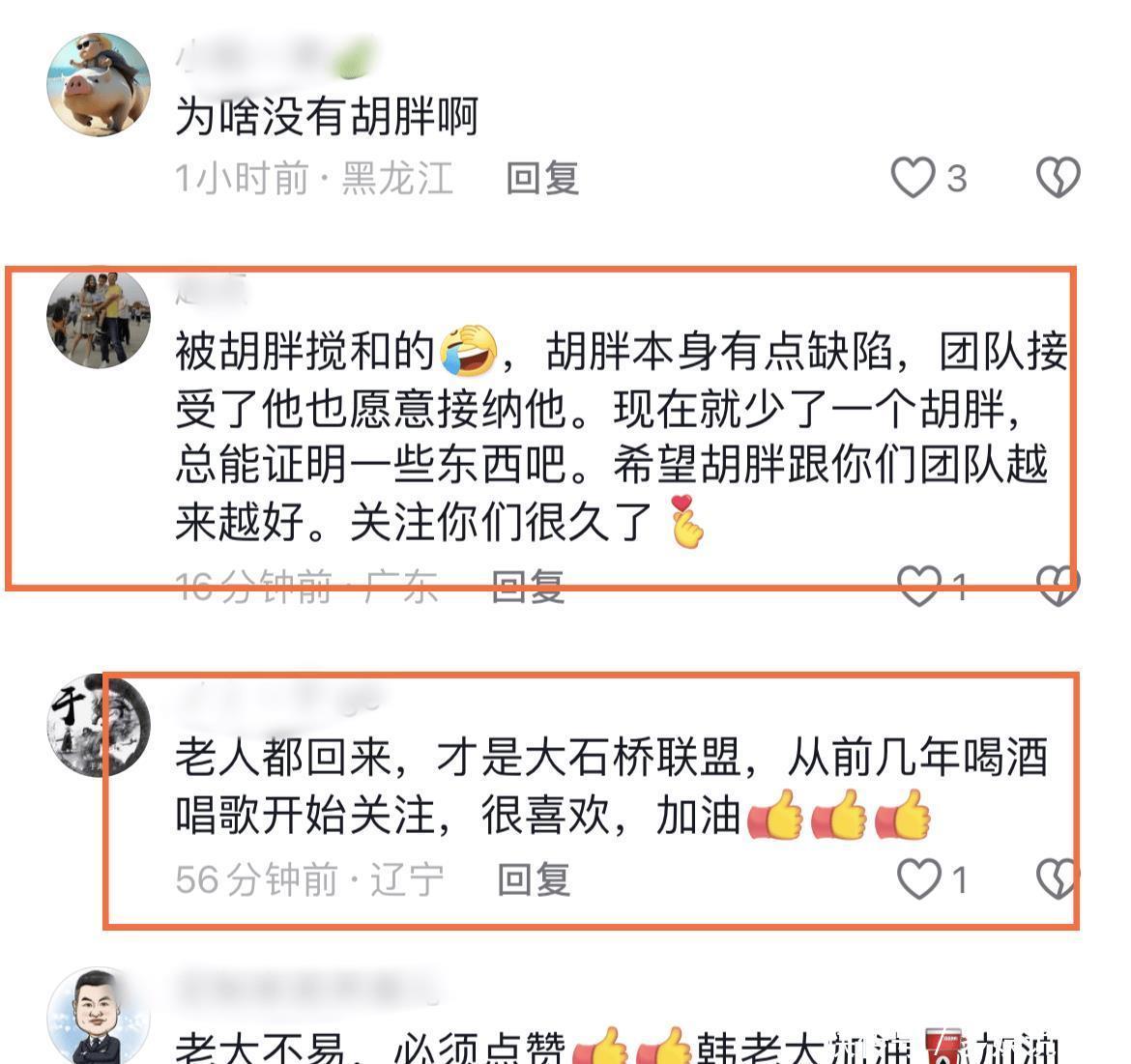This screenshot has height=1064, width=1131.
Task: Open the profile of the 广东 commenter
Action: (99, 319)
